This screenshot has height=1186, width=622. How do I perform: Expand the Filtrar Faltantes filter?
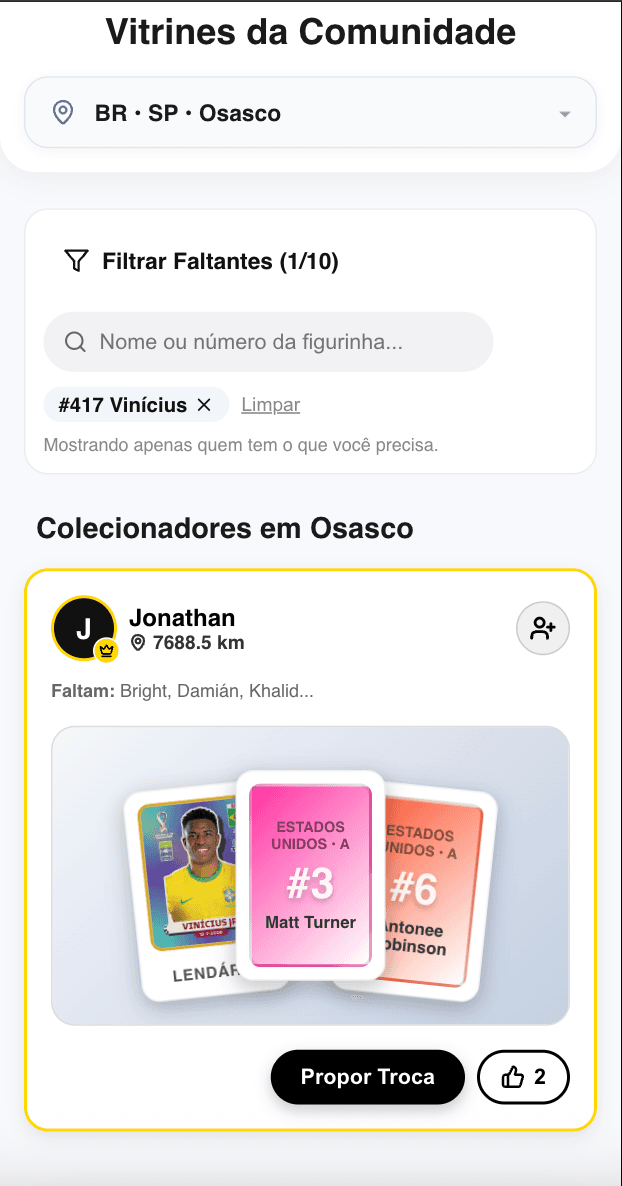coord(201,262)
